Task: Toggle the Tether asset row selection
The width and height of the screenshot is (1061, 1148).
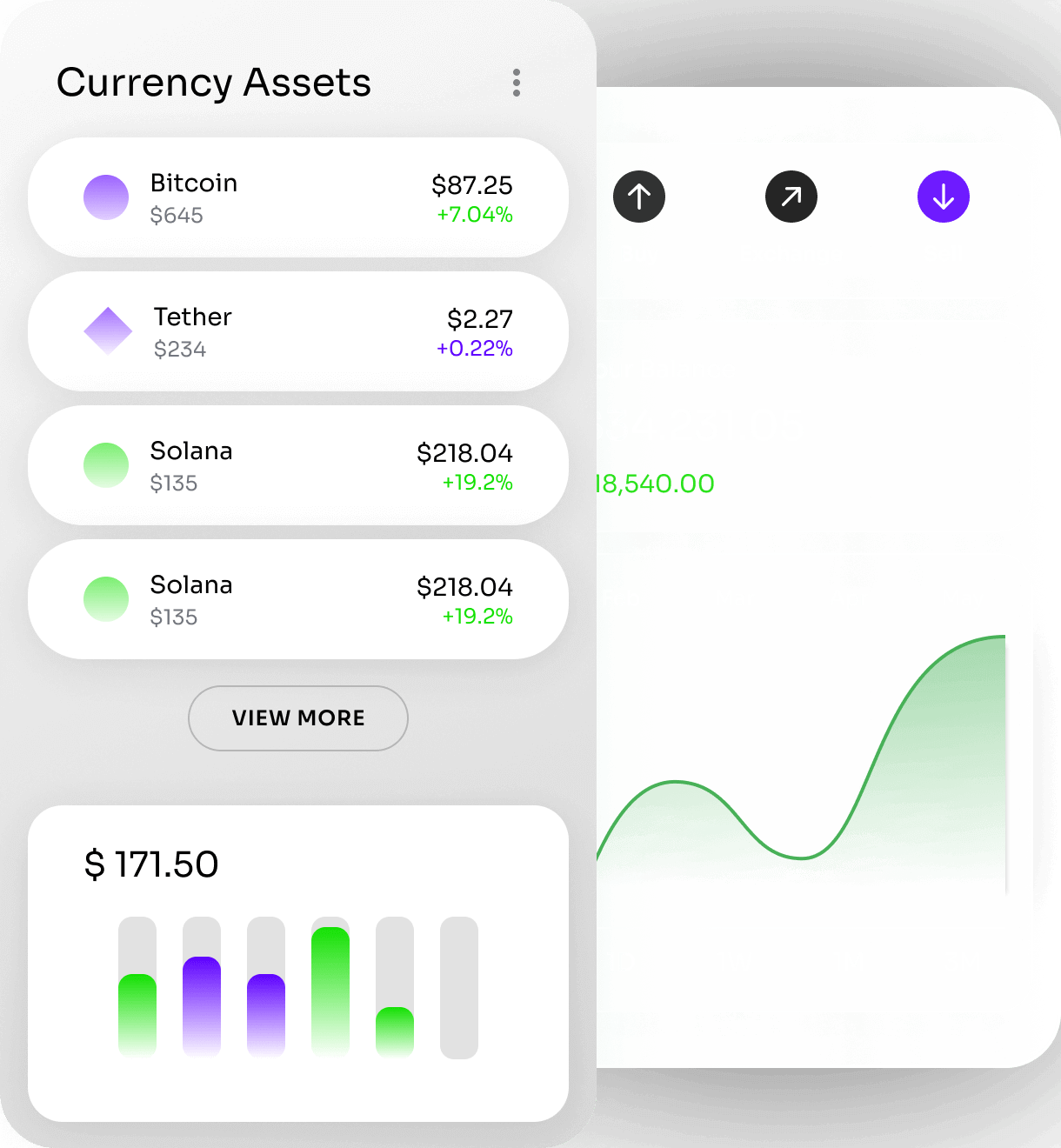Action: tap(297, 330)
